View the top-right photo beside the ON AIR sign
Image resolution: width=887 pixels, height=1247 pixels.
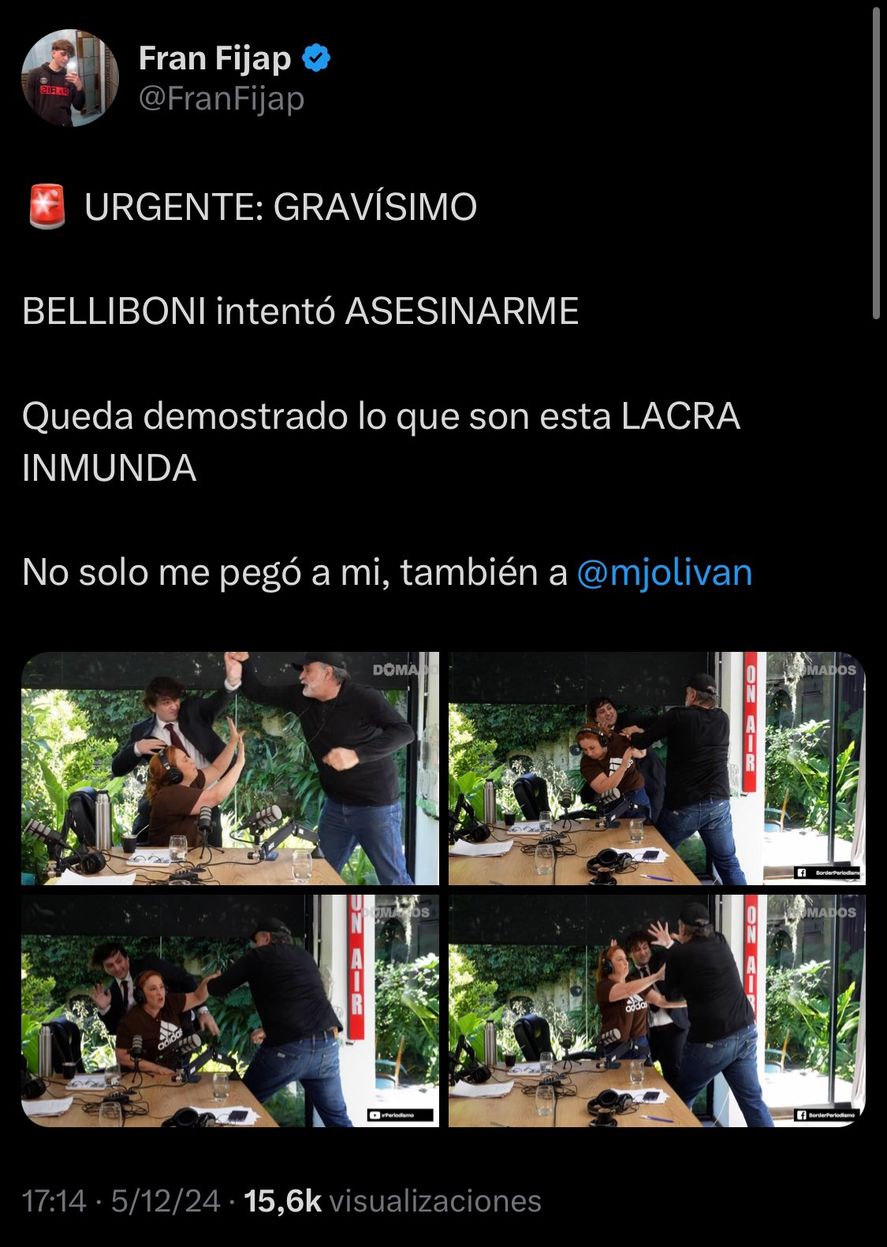tap(656, 769)
